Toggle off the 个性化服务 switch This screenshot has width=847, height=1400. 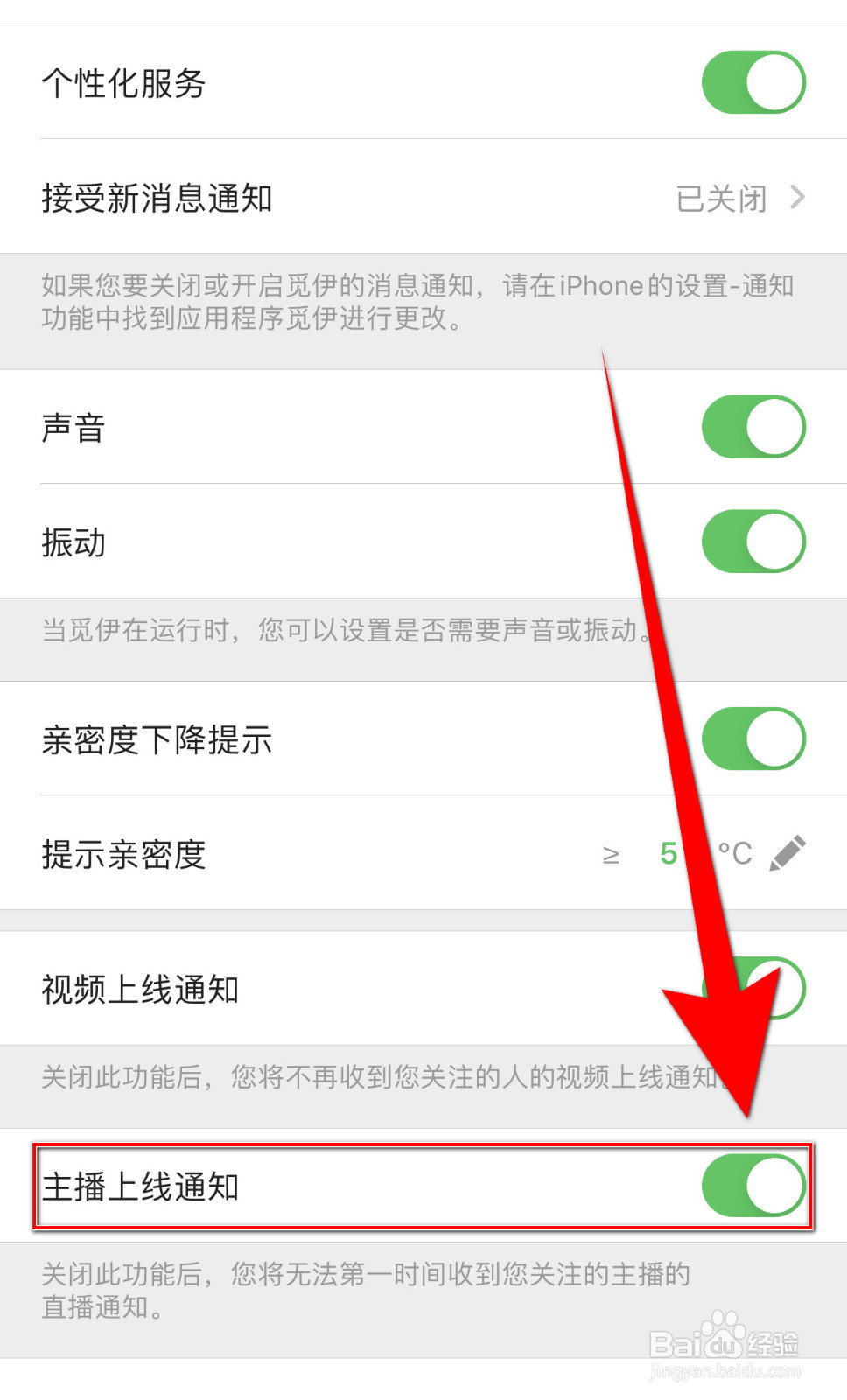[754, 81]
